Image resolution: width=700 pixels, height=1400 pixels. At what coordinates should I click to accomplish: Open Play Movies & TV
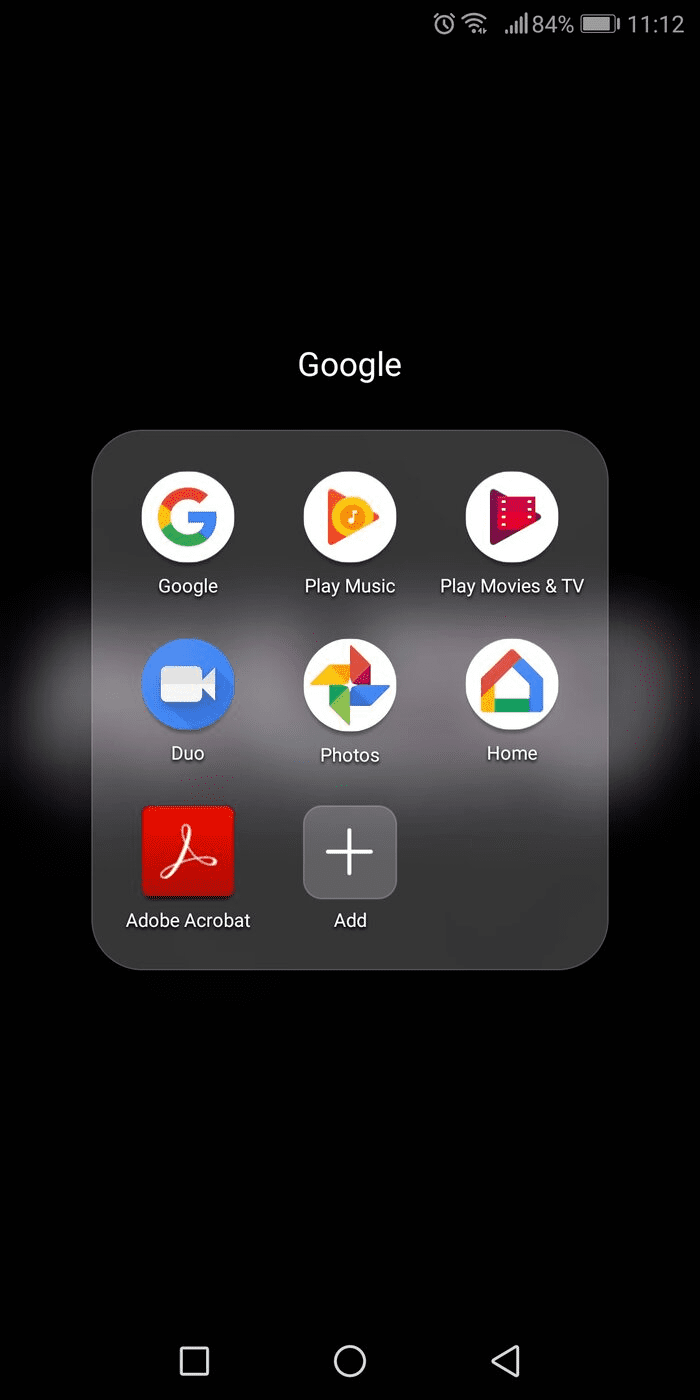pos(512,518)
